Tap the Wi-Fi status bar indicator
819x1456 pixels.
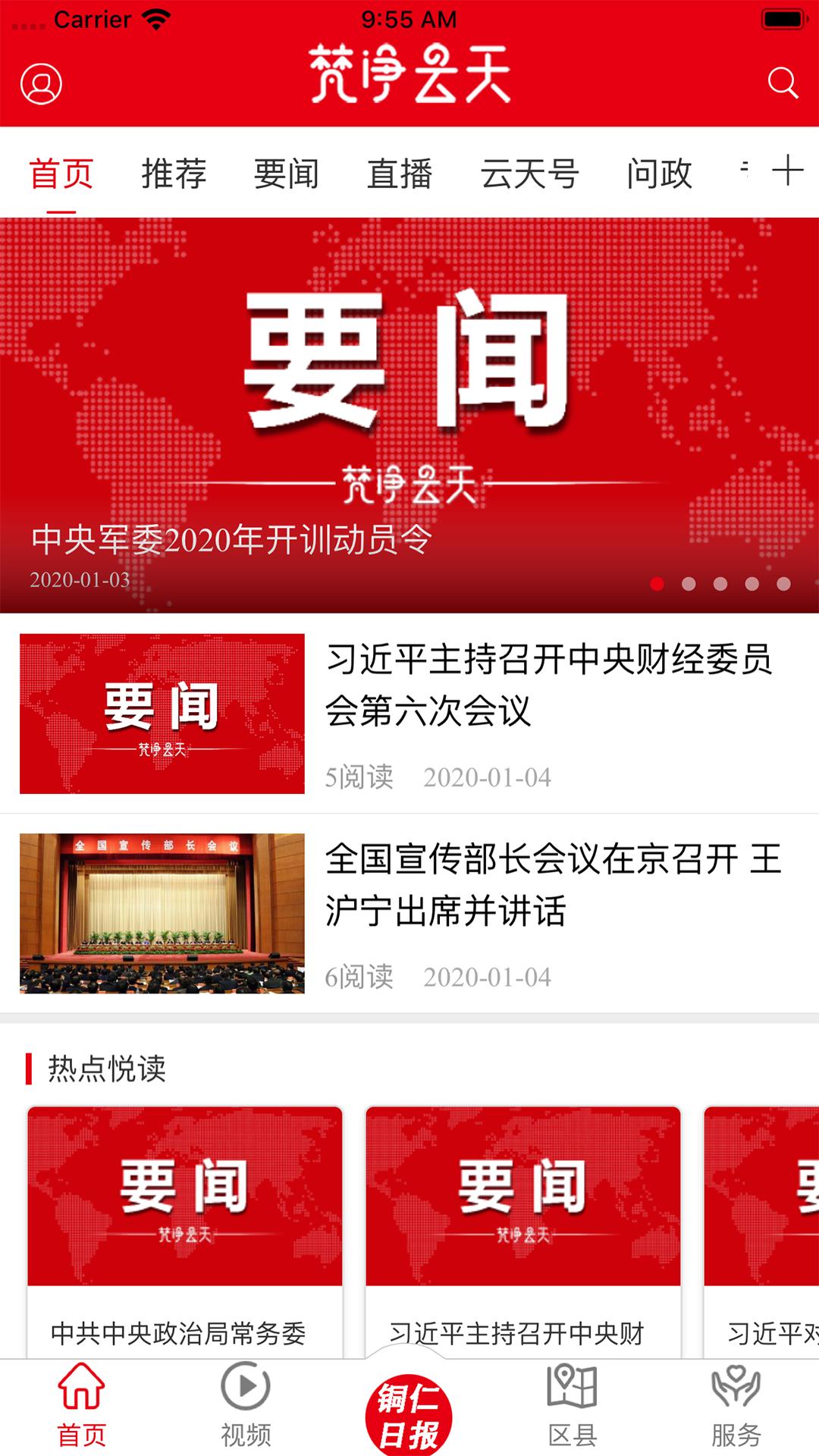point(155,19)
